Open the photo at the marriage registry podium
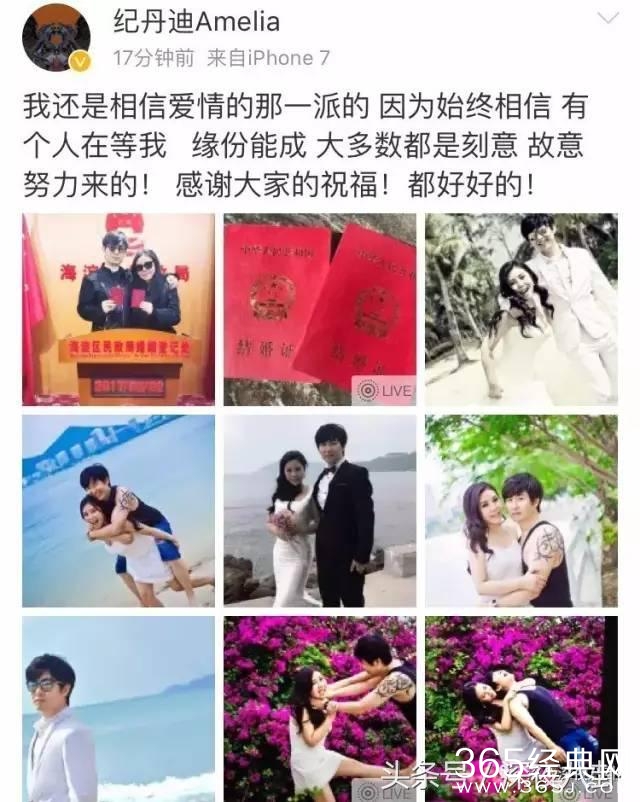 (118, 309)
